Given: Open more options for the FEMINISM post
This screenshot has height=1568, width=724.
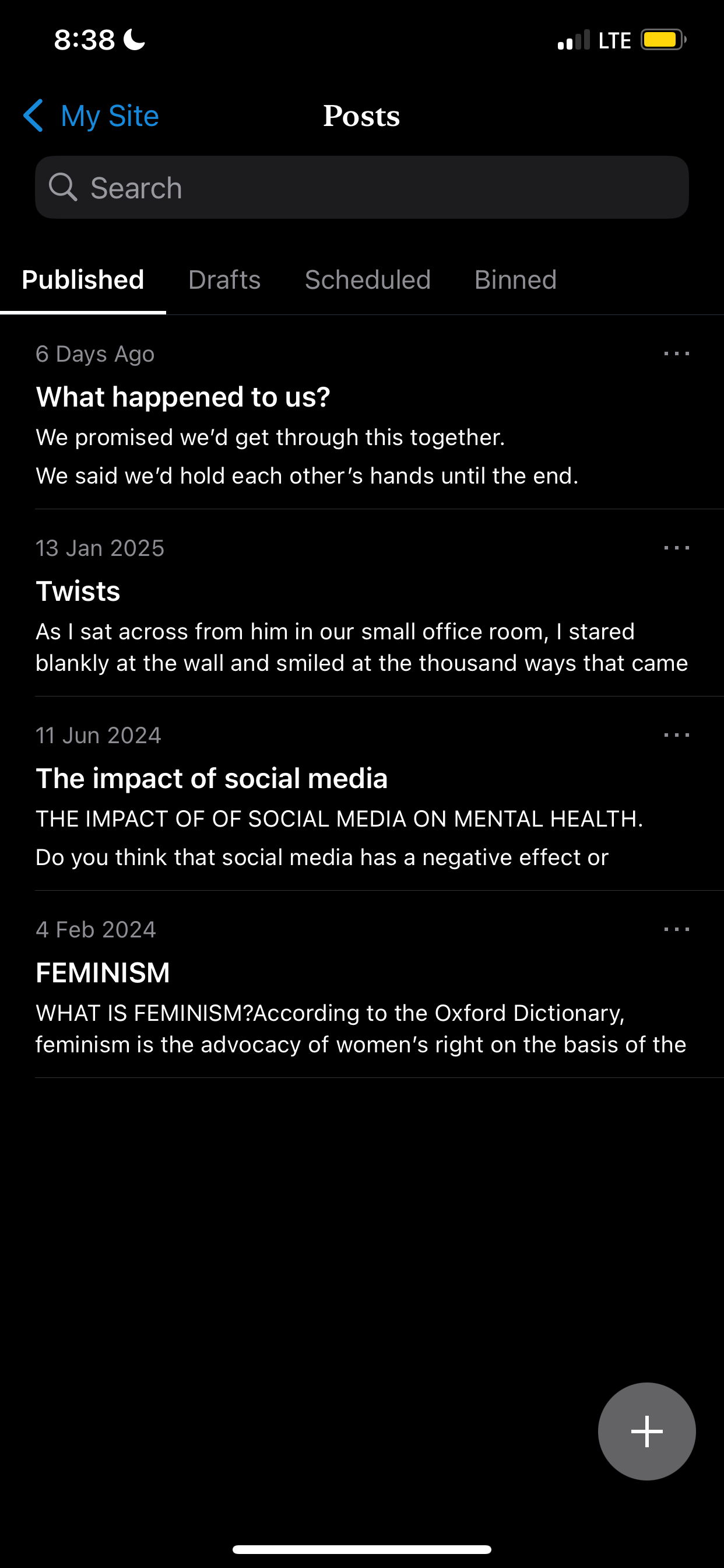Looking at the screenshot, I should point(677,929).
